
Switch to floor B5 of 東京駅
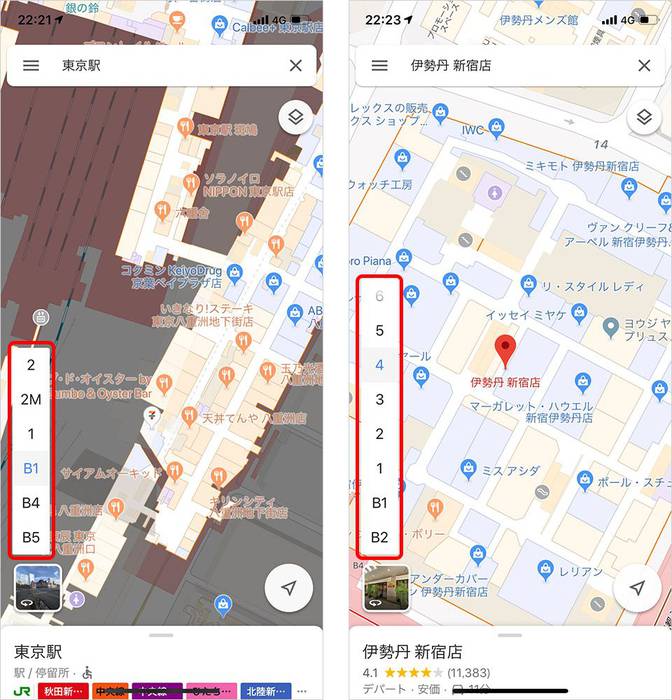point(31,537)
